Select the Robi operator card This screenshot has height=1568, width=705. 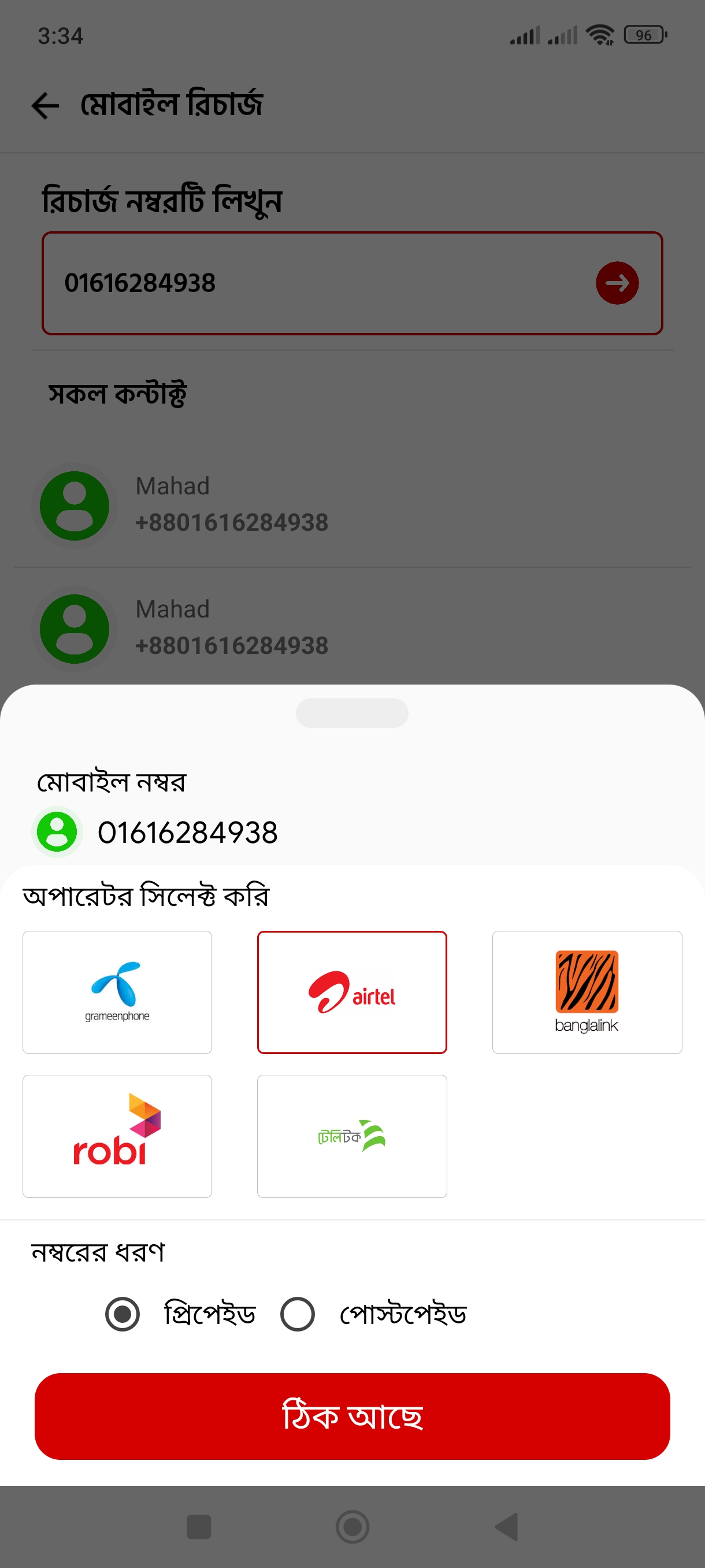tap(117, 1136)
